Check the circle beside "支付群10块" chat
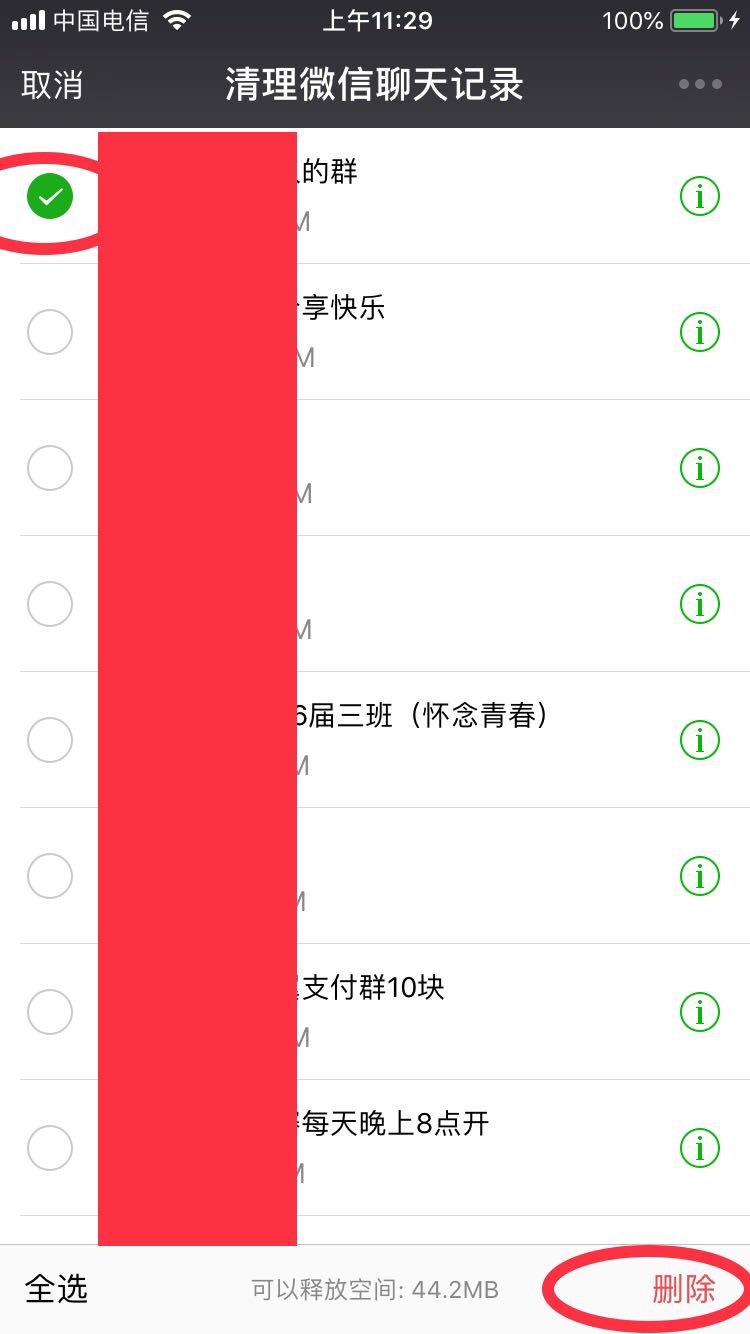Viewport: 750px width, 1334px height. 49,1012
